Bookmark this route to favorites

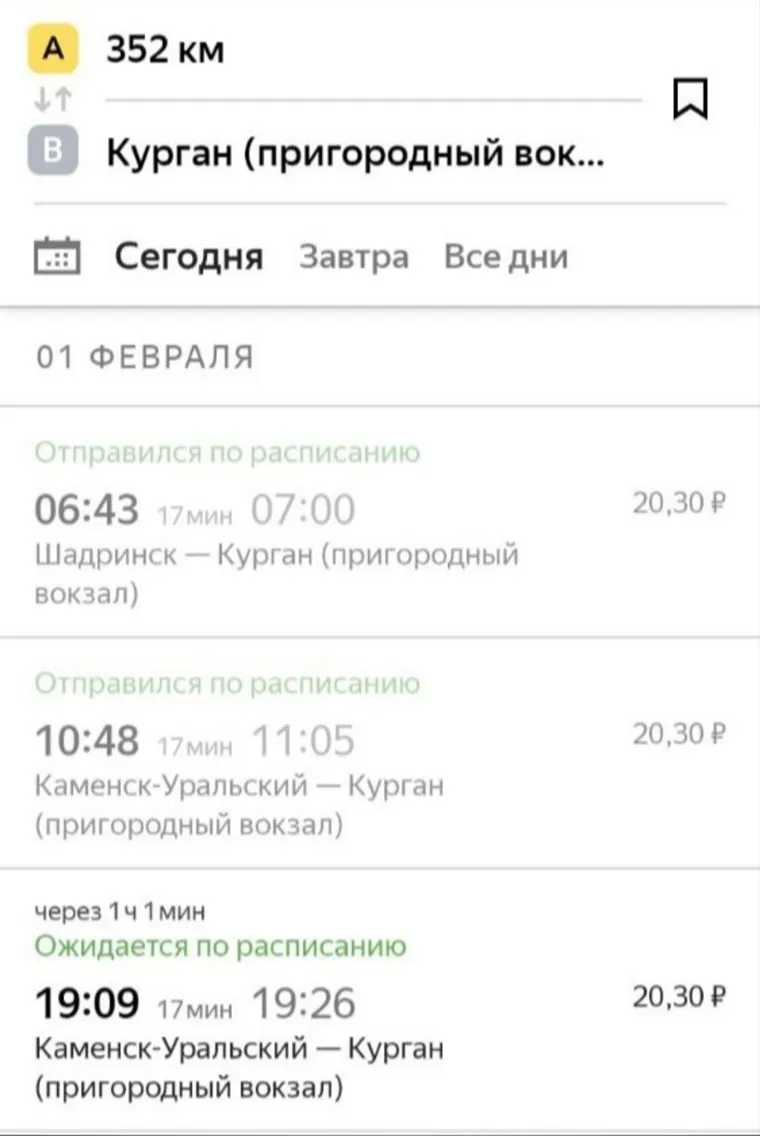pos(690,99)
